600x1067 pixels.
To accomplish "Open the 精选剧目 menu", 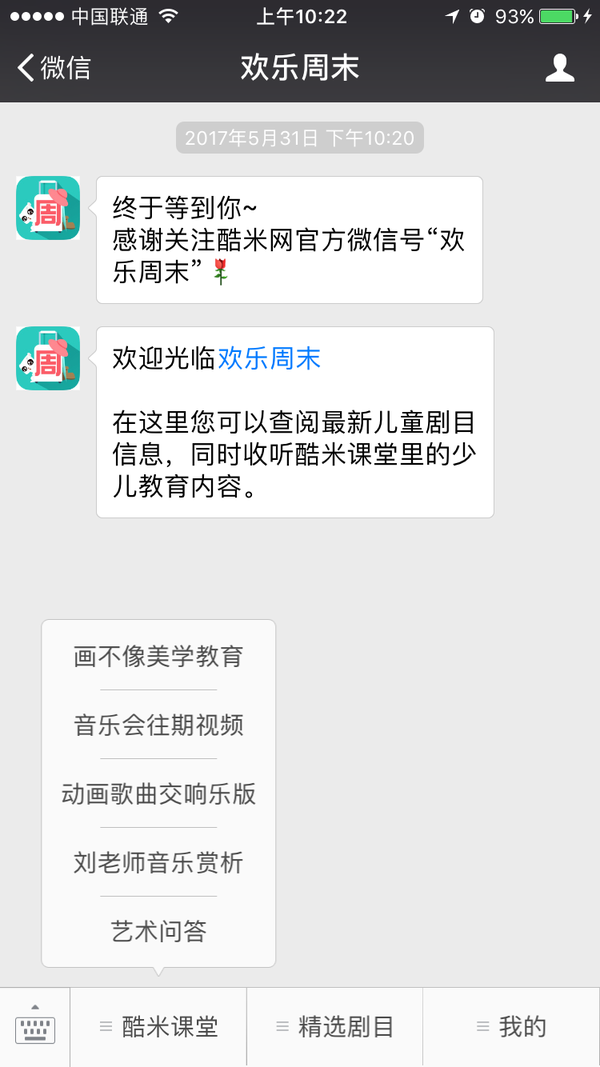I will tap(335, 1027).
